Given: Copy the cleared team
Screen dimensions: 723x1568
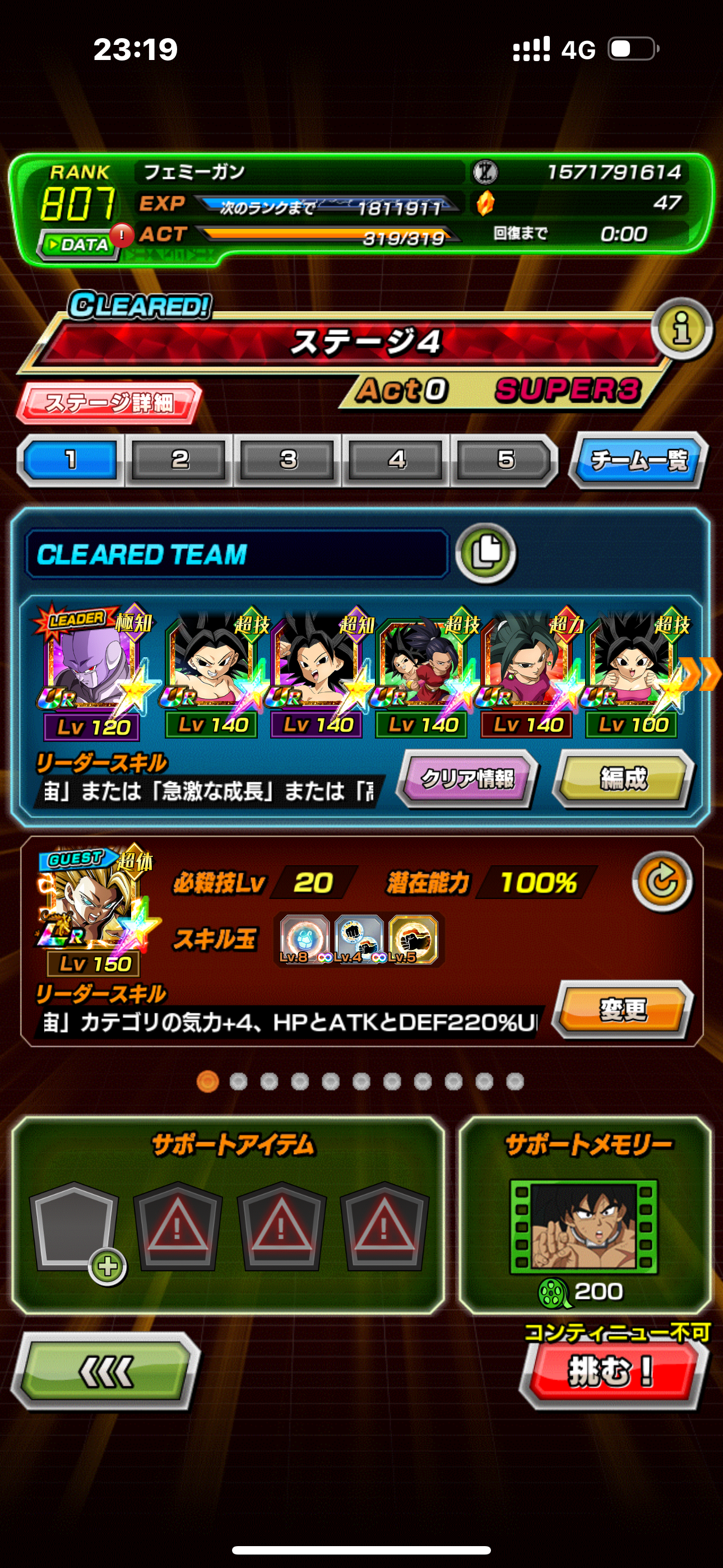Looking at the screenshot, I should (x=486, y=552).
